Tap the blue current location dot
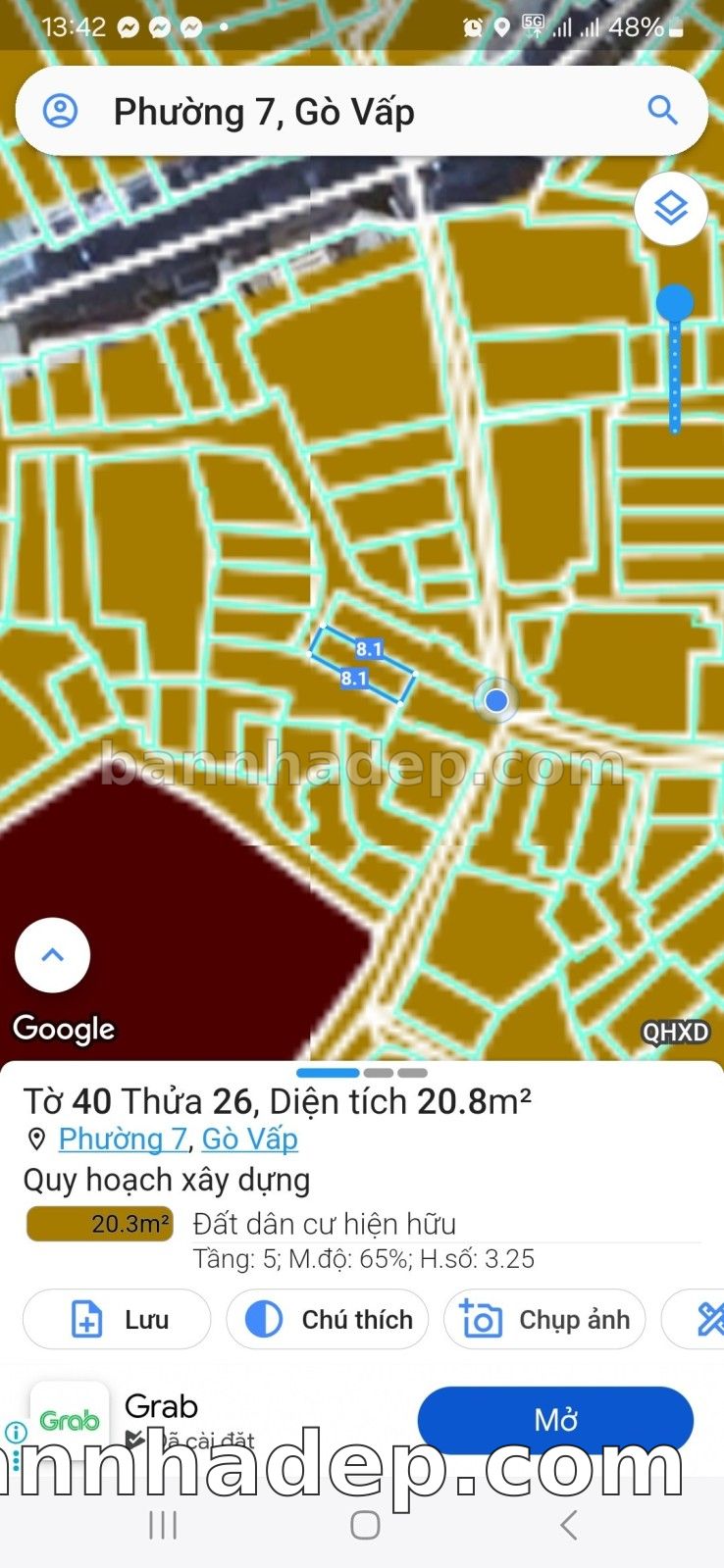 pos(496,700)
